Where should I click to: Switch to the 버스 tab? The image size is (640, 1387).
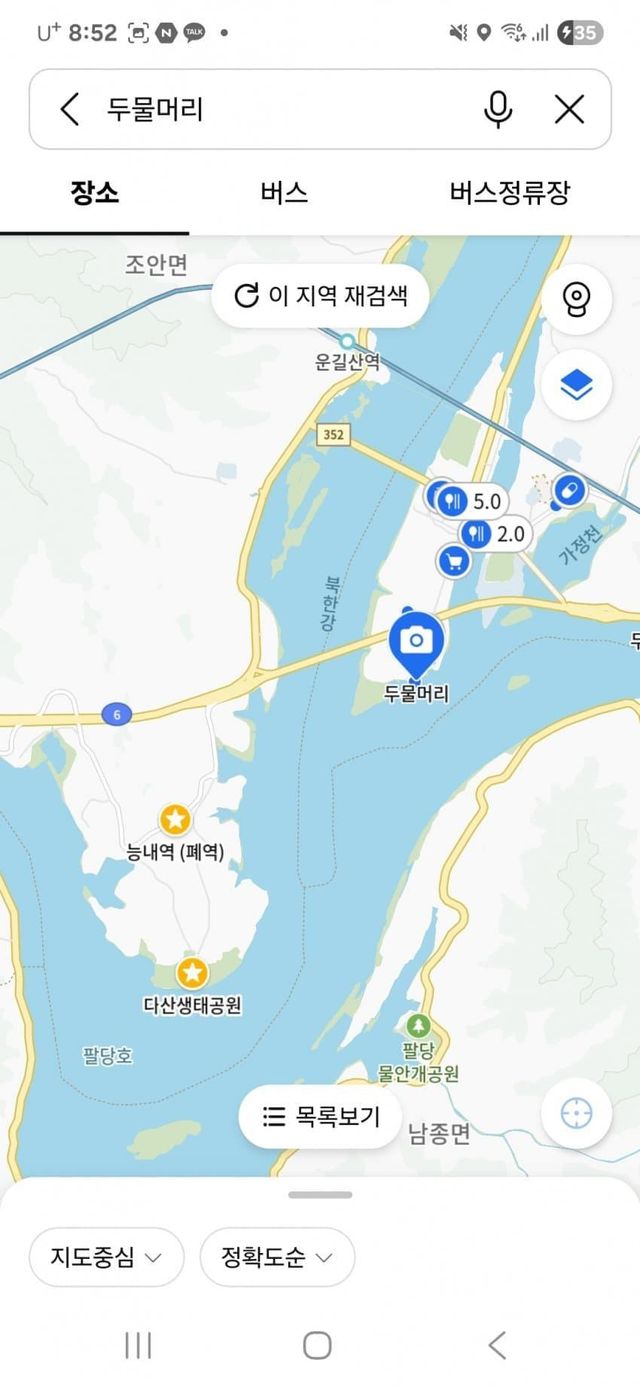coord(285,193)
